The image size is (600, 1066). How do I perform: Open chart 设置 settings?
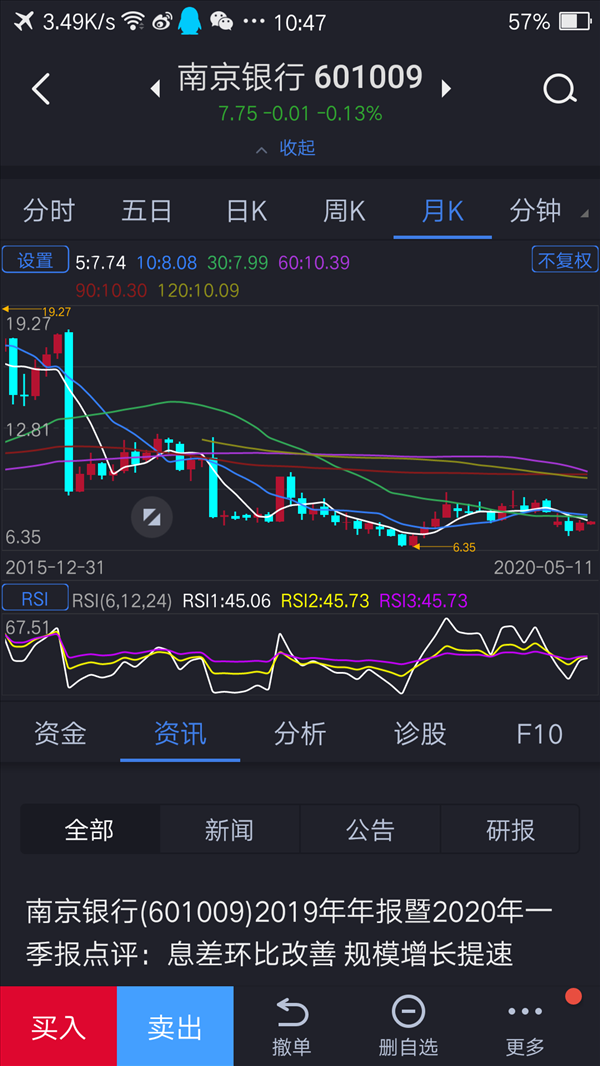click(35, 260)
